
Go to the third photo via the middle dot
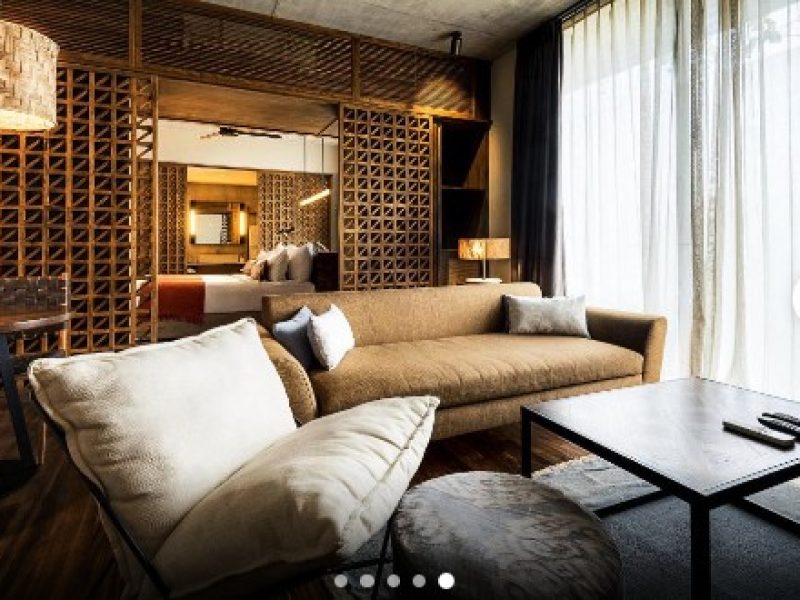click(x=393, y=581)
